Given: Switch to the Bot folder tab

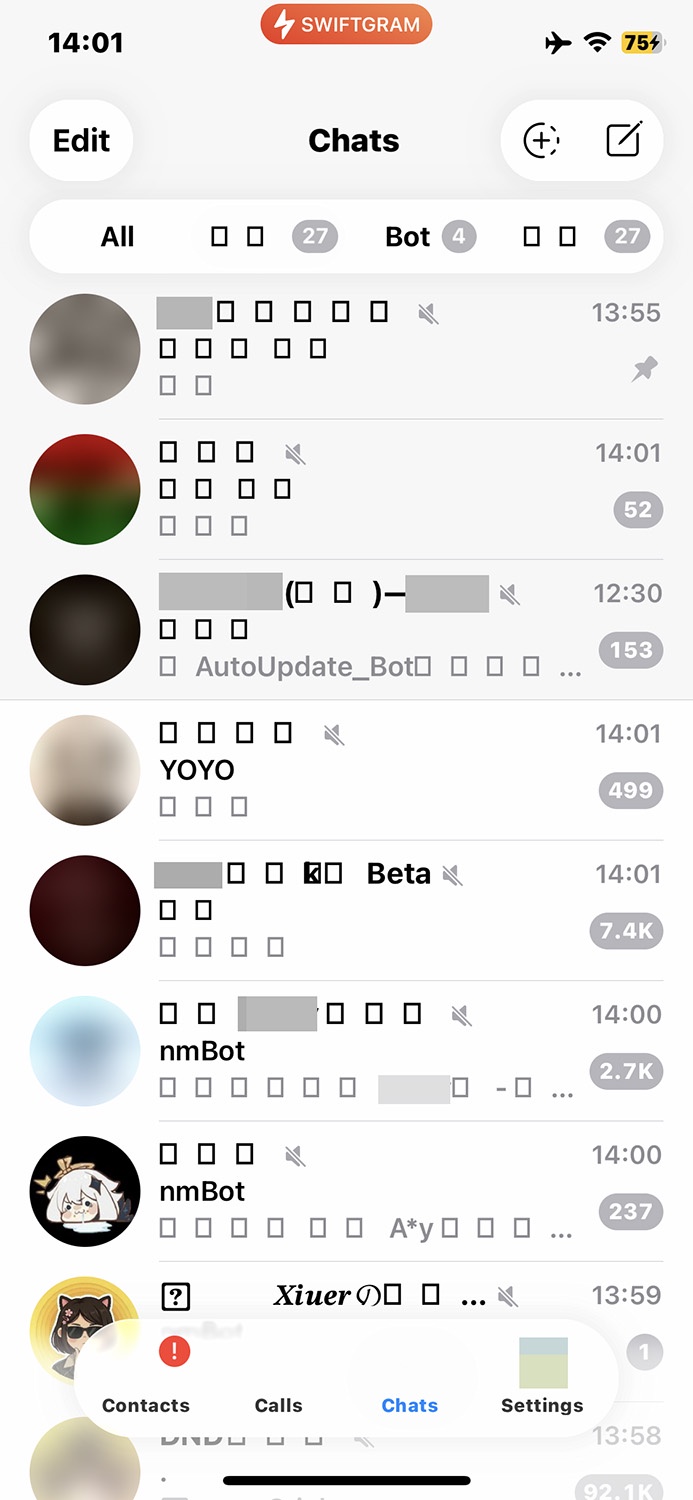Looking at the screenshot, I should tap(430, 237).
